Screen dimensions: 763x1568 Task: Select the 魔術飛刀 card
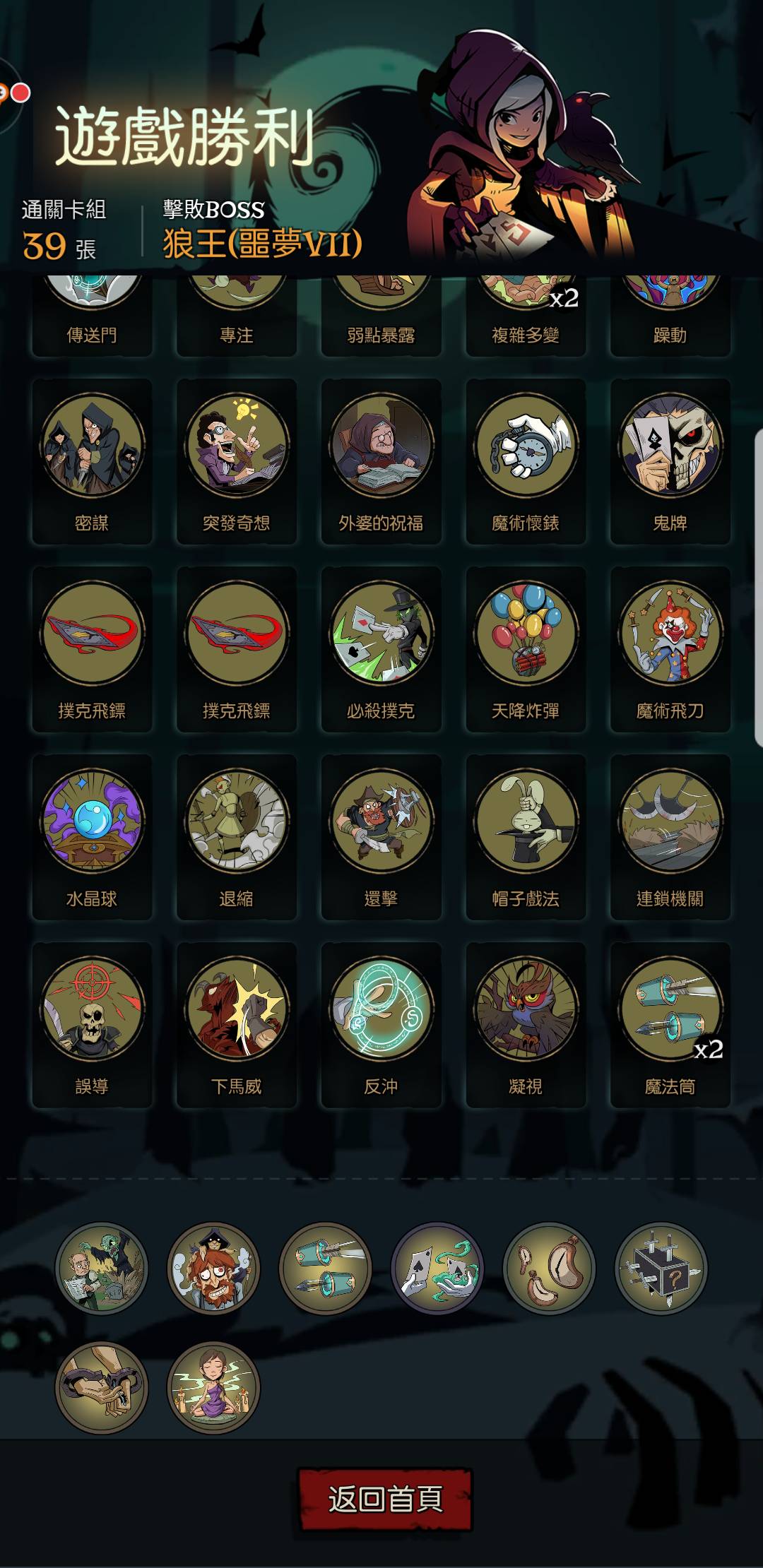tap(670, 648)
